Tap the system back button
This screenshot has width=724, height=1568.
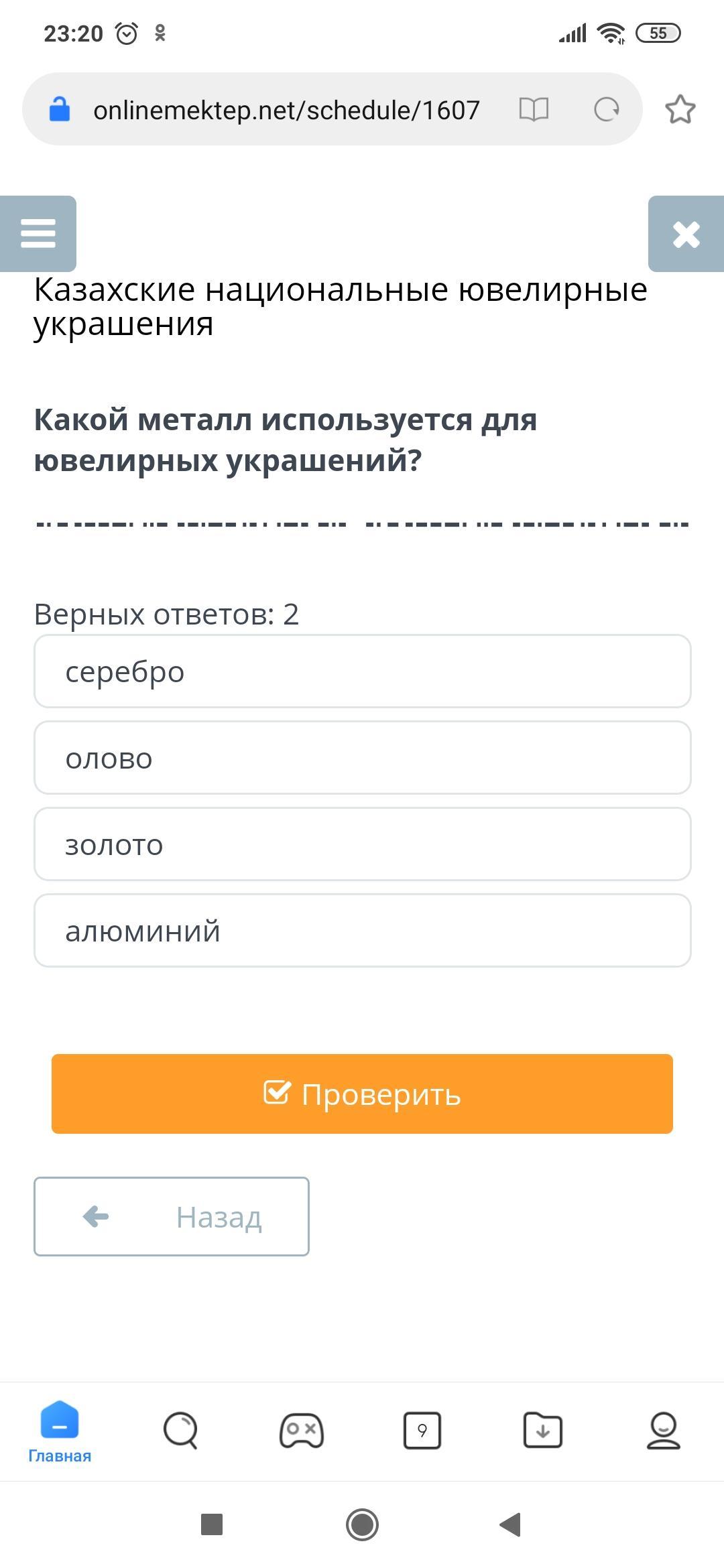[511, 1524]
